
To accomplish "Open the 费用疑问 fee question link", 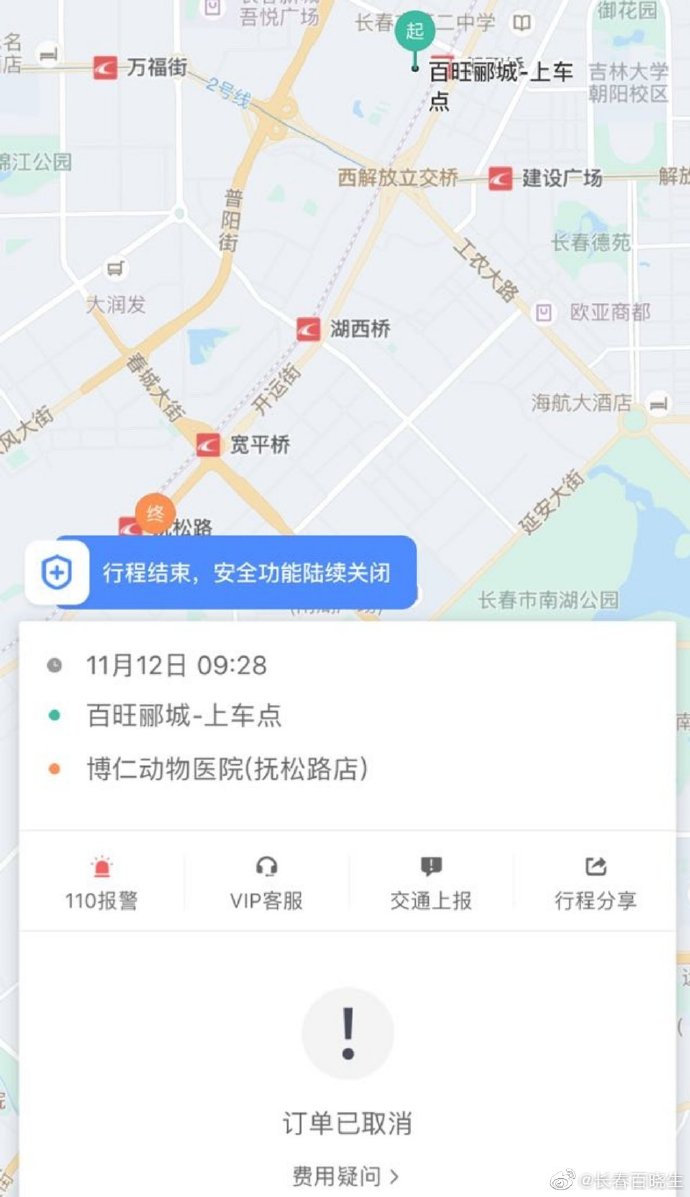I will (346, 1176).
